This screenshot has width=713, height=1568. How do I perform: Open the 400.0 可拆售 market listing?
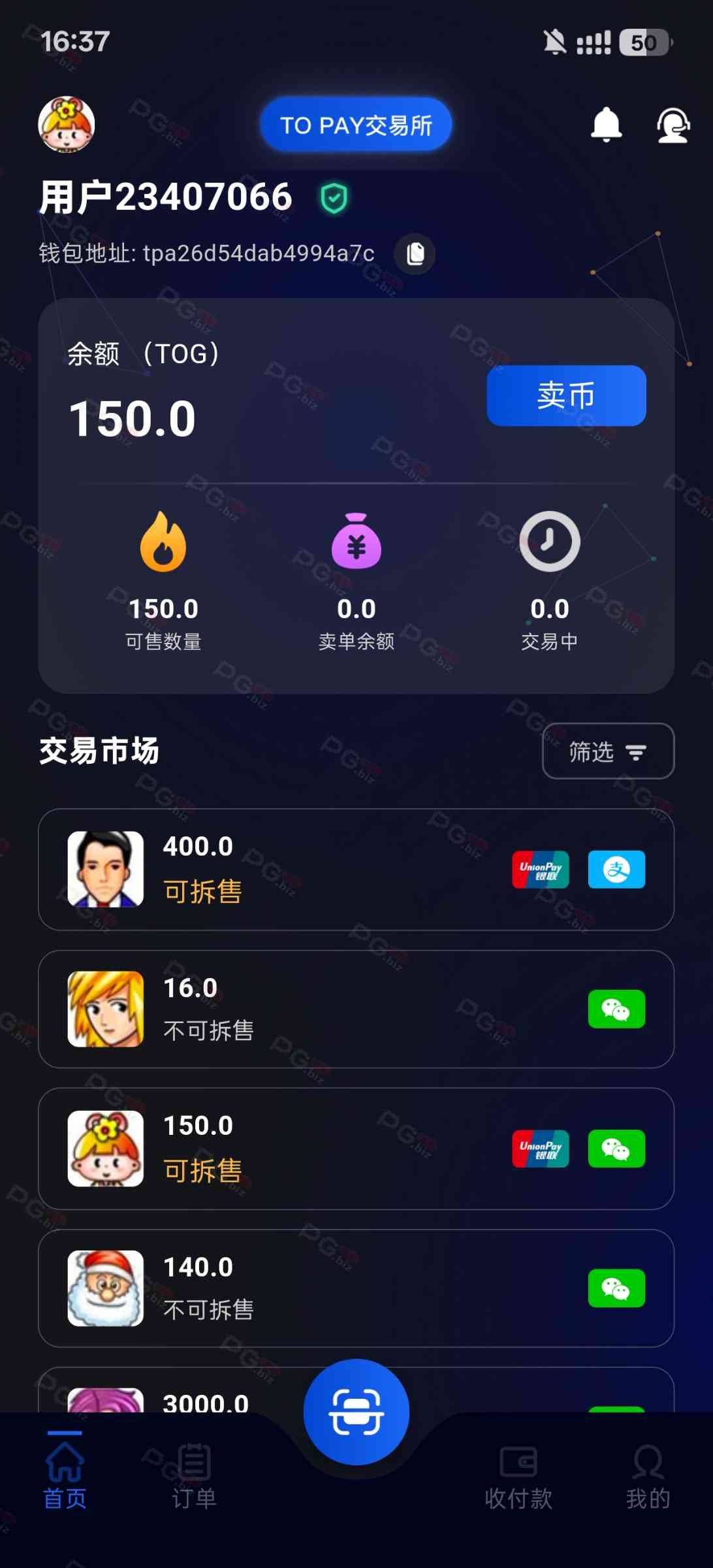tap(356, 870)
